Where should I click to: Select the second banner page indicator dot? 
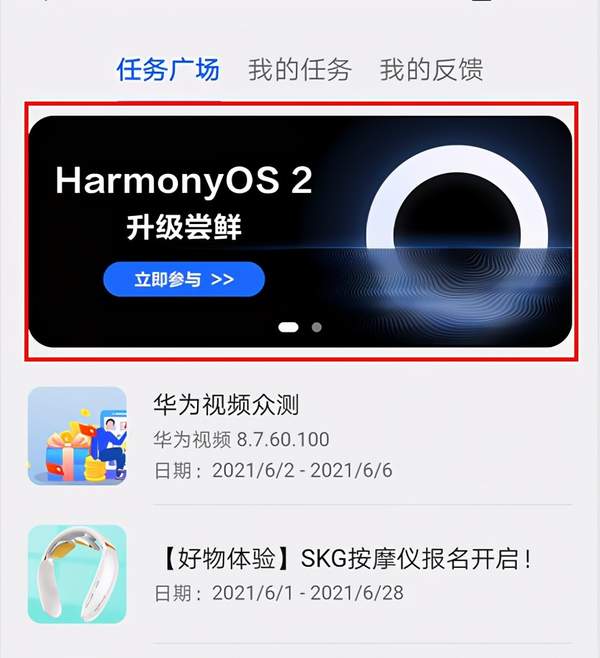[x=317, y=327]
